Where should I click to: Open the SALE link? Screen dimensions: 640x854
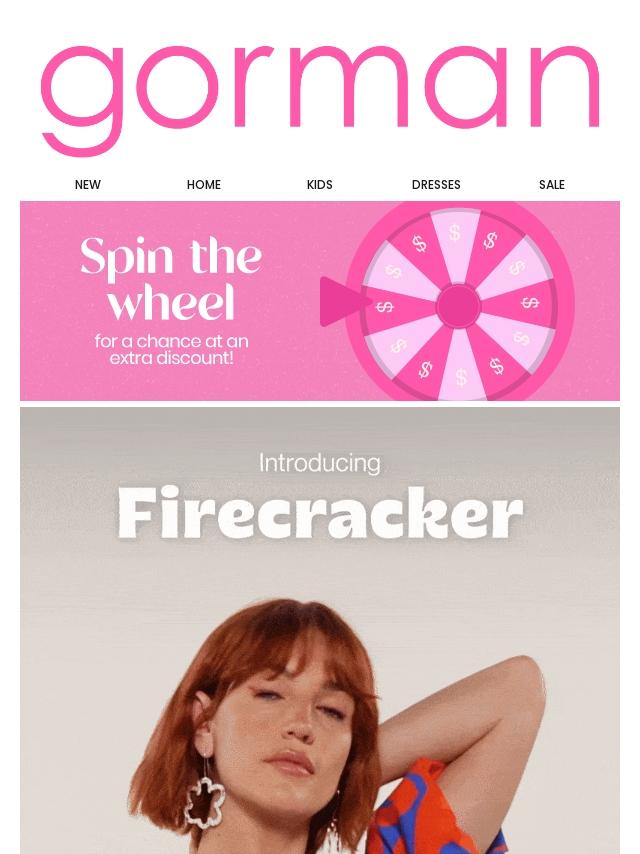[x=552, y=185]
